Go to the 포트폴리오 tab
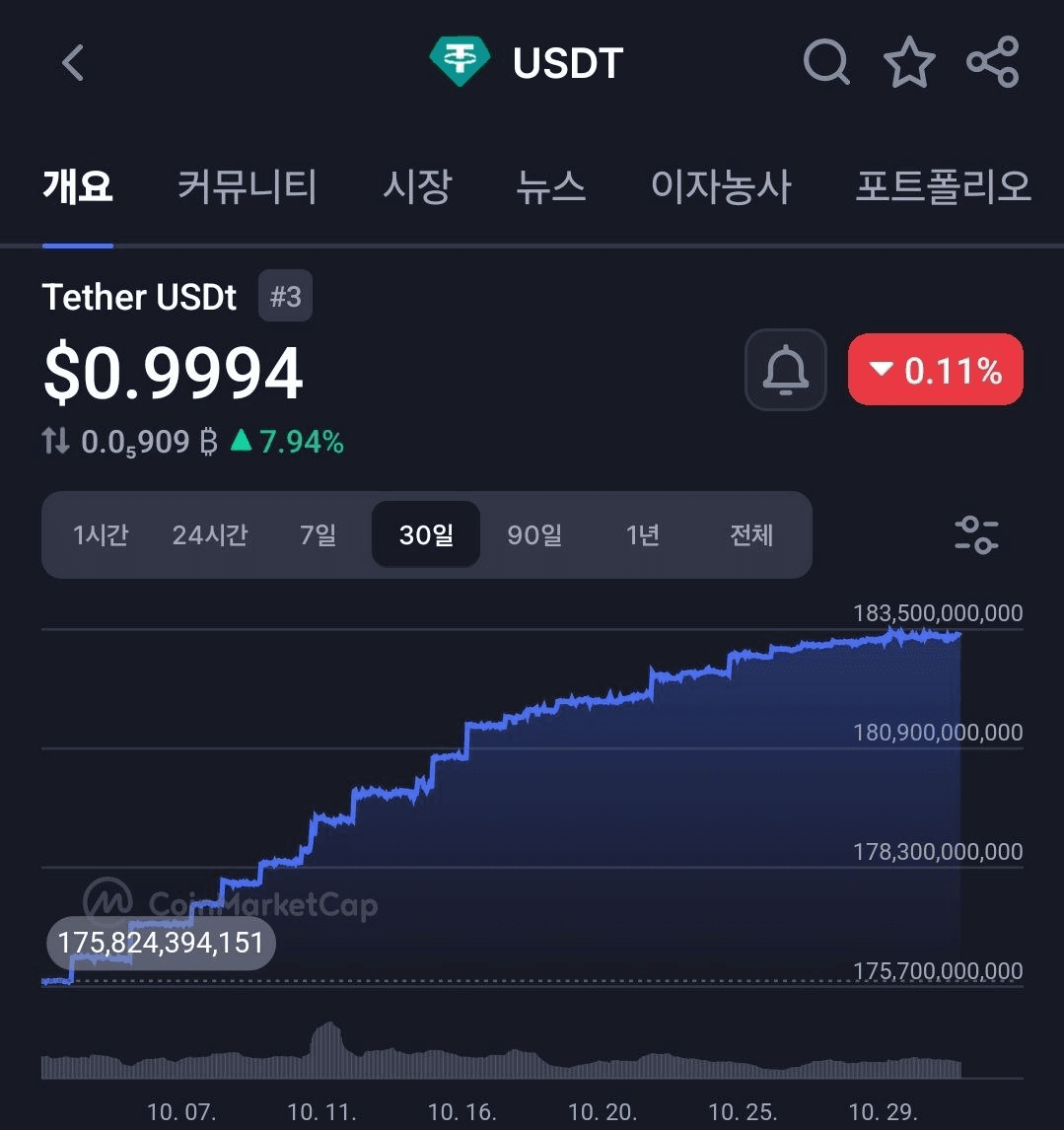The image size is (1064, 1130). click(x=943, y=187)
